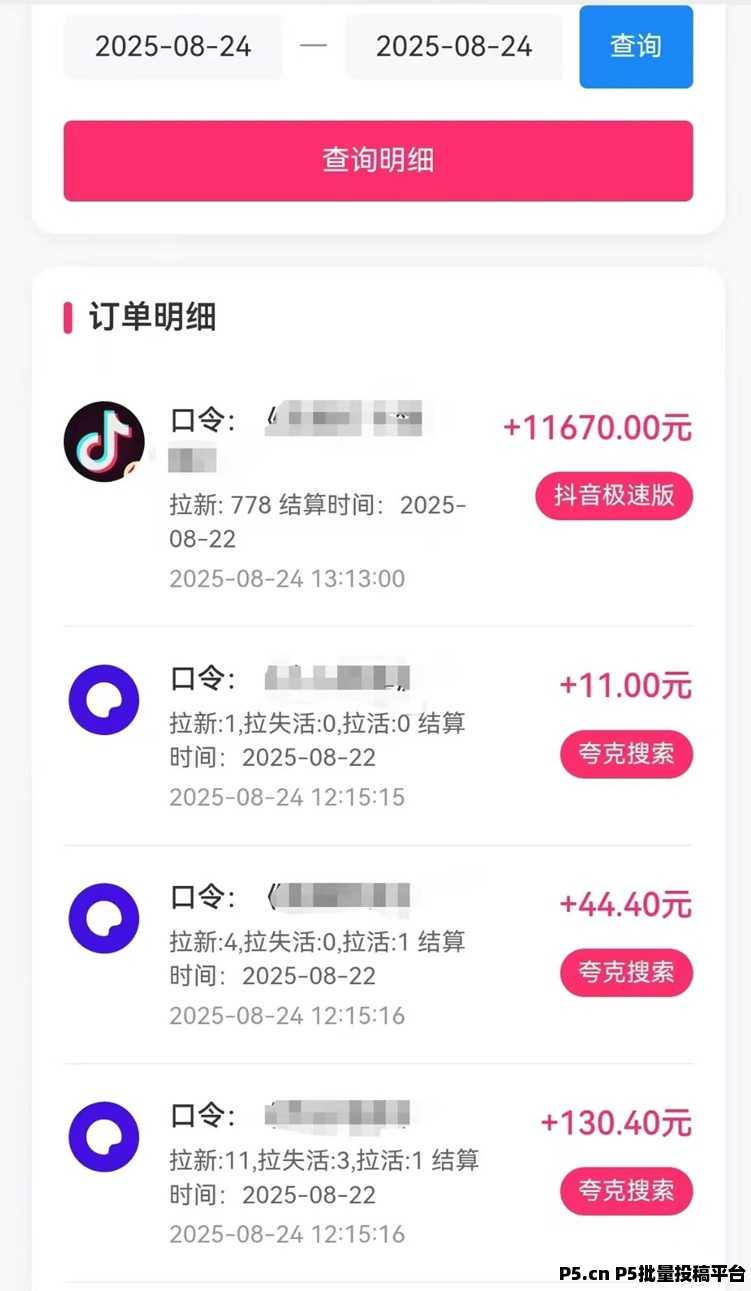
Task: Select the 夸克搜索 tag on the +11.00元 order
Action: point(626,755)
